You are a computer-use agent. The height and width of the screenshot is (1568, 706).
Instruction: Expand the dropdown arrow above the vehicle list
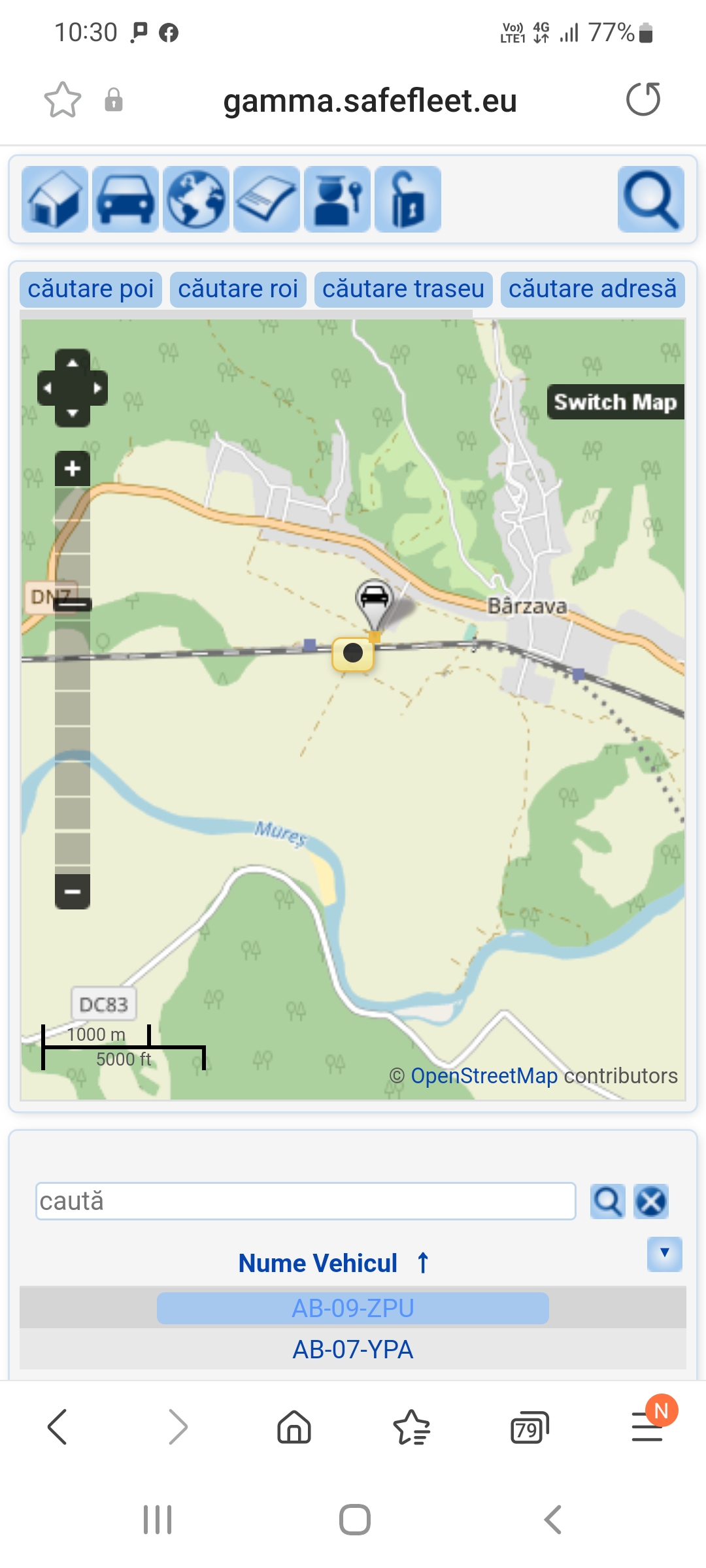click(x=664, y=1254)
